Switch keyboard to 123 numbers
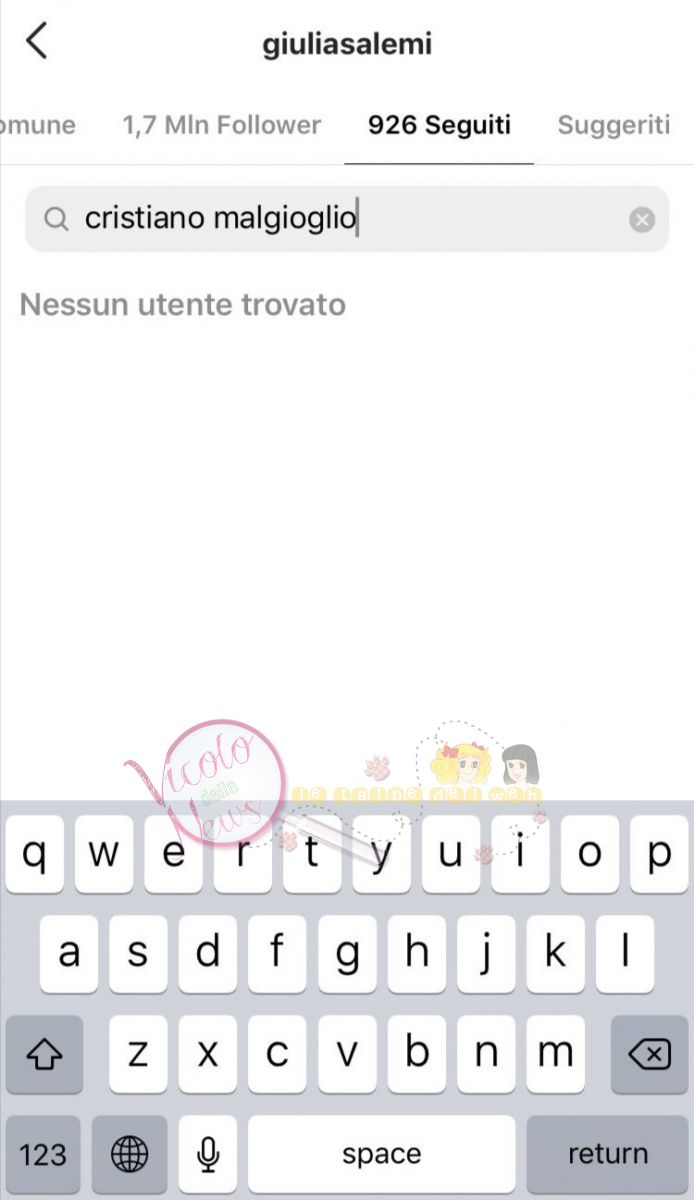Image resolution: width=694 pixels, height=1200 pixels. click(43, 1154)
